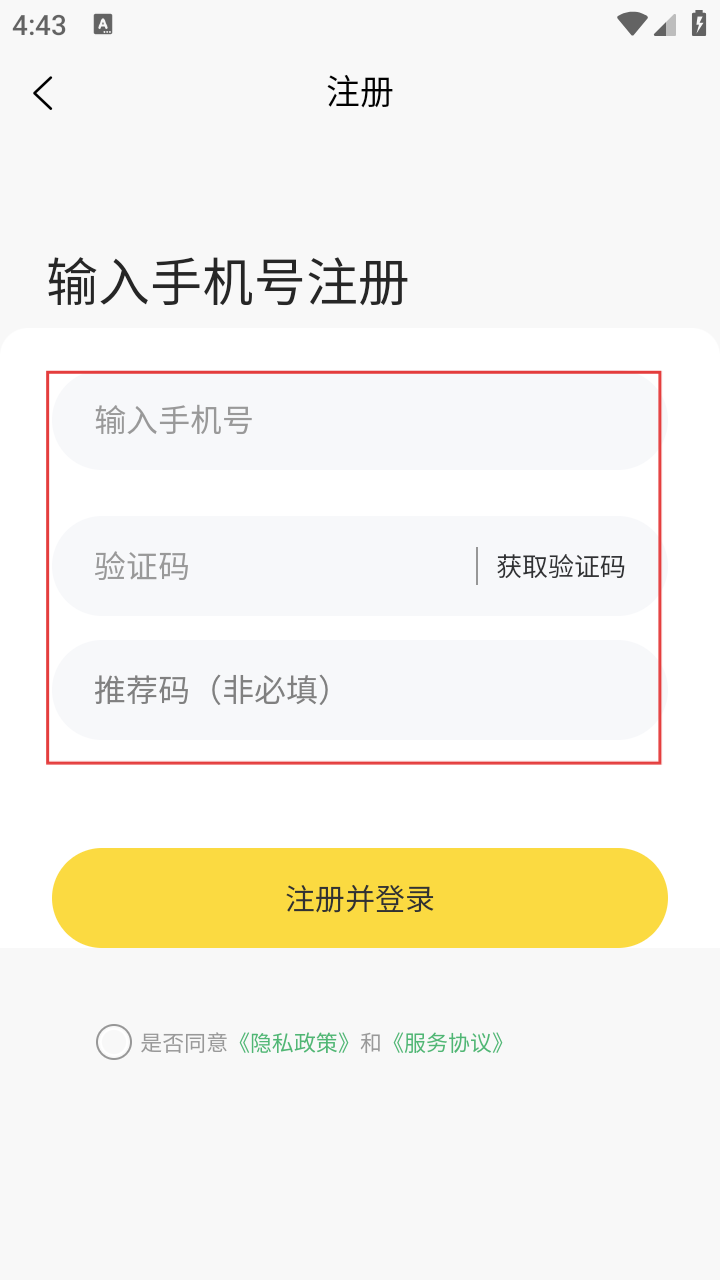Open the 《隐私政策》 link
The height and width of the screenshot is (1280, 720).
pyautogui.click(x=293, y=1043)
